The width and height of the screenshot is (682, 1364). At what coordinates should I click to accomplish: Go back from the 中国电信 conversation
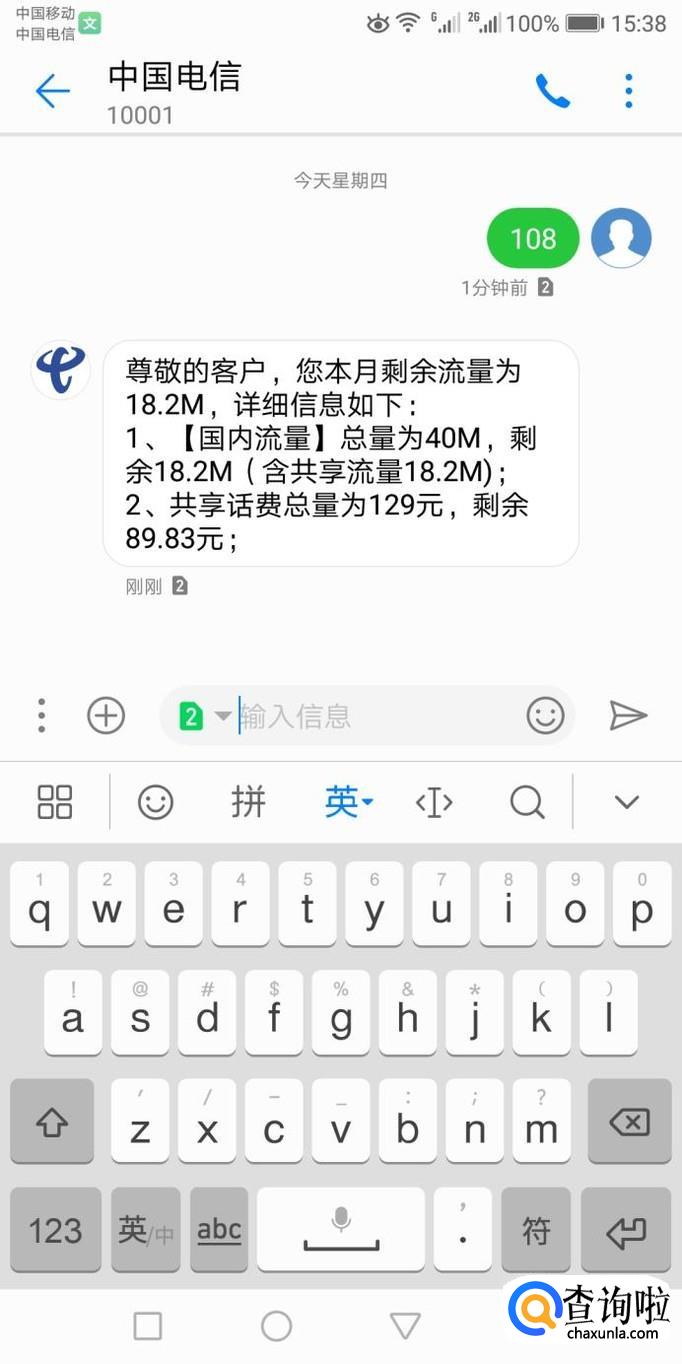[52, 92]
